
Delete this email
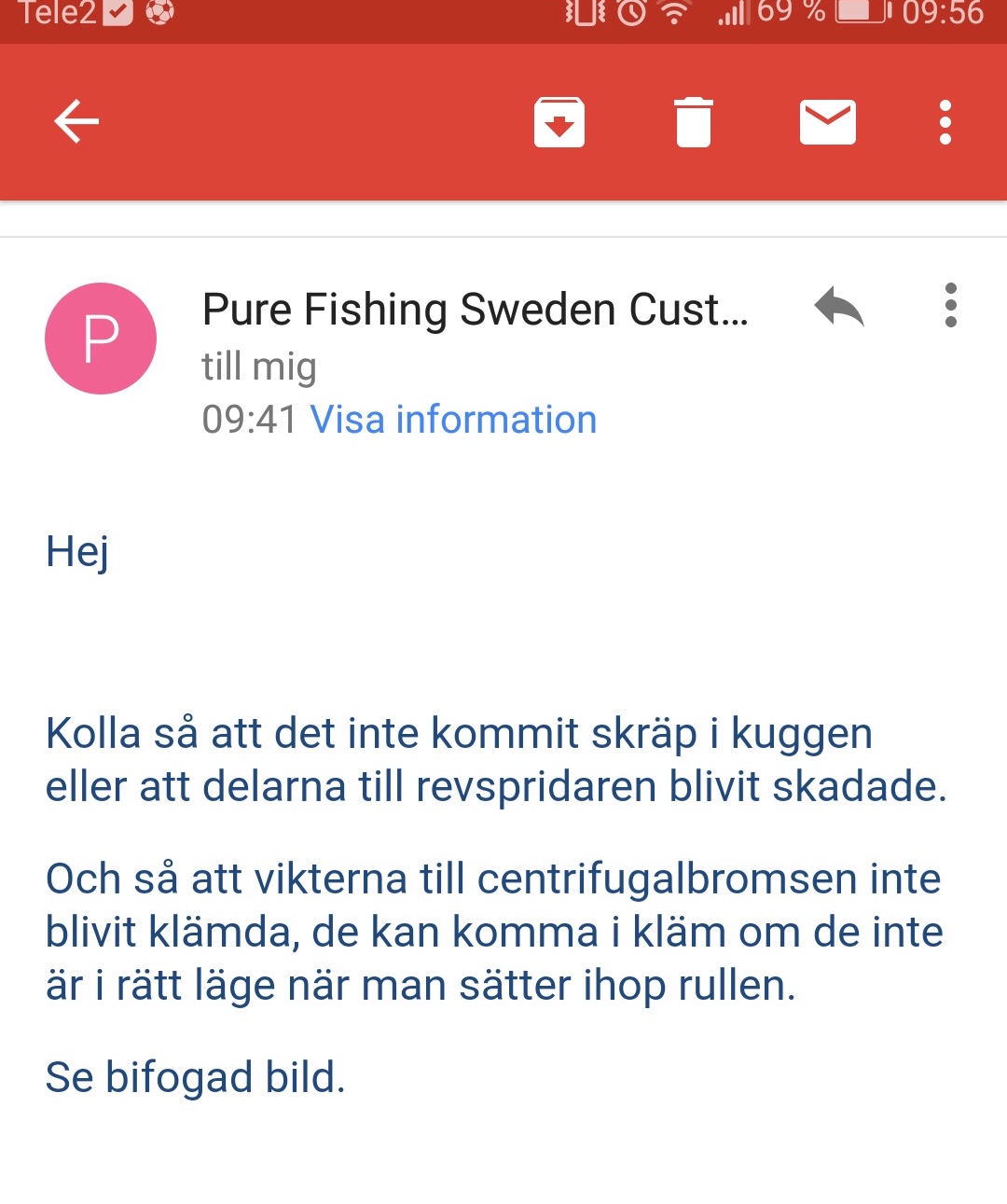(694, 122)
